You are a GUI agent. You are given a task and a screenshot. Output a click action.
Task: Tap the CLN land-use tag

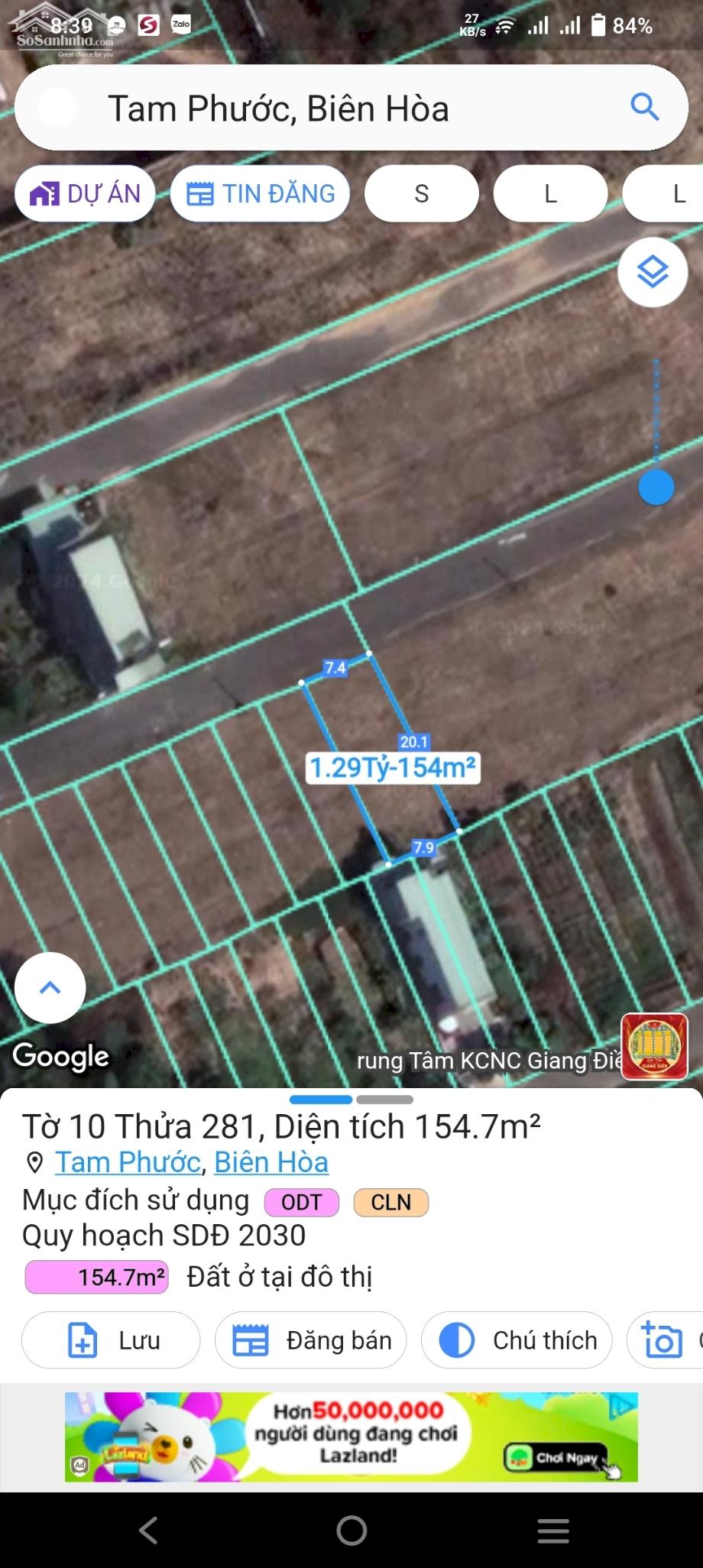[390, 1202]
